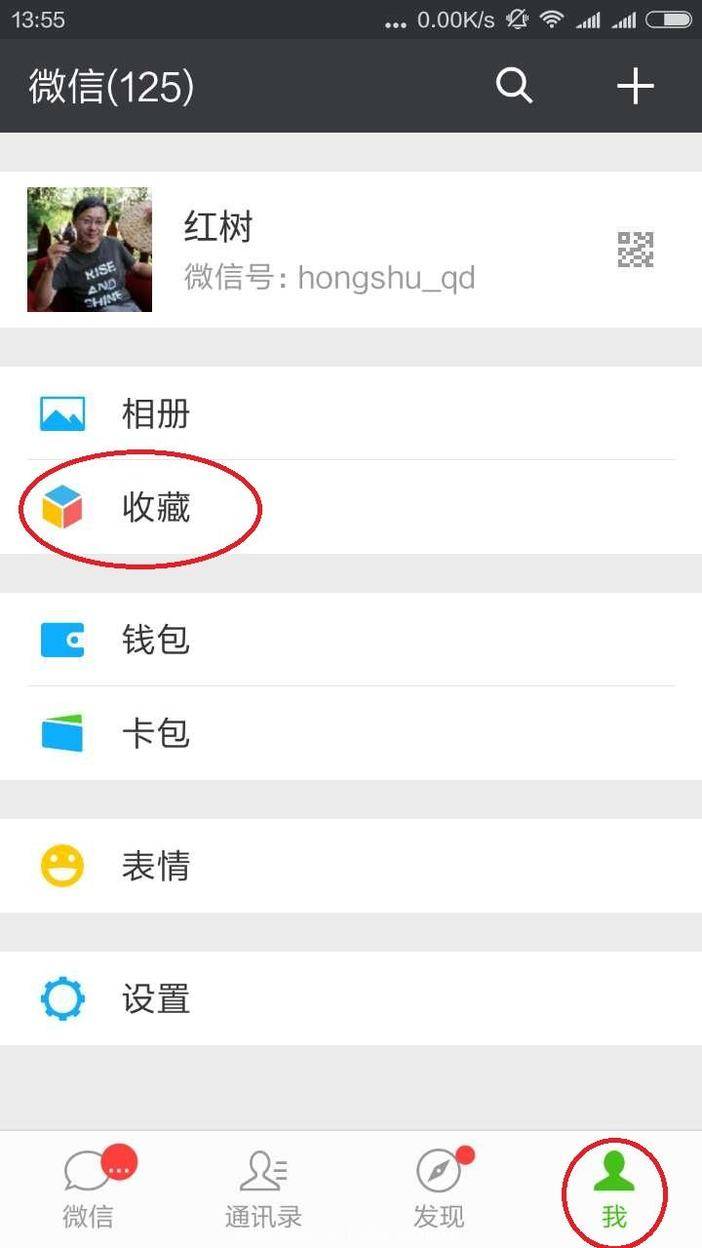Viewport: 702px width, 1248px height.
Task: Switch to the 微信 chats tab
Action: click(88, 1190)
